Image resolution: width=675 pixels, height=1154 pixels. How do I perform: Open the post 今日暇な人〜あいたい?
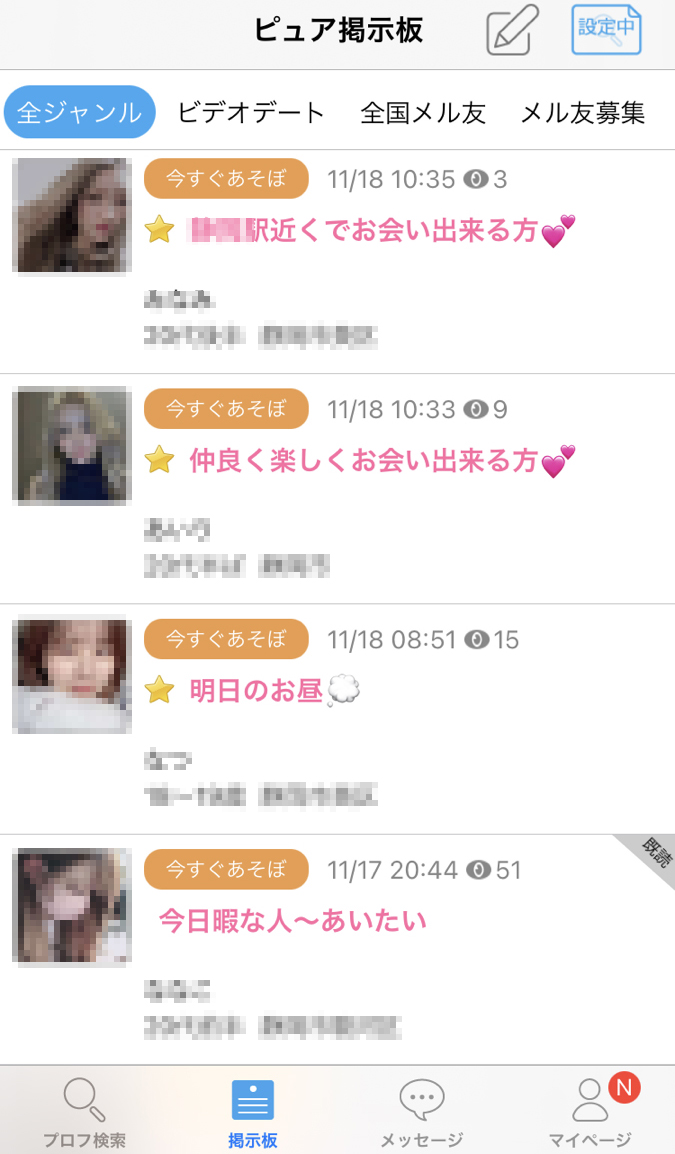293,920
